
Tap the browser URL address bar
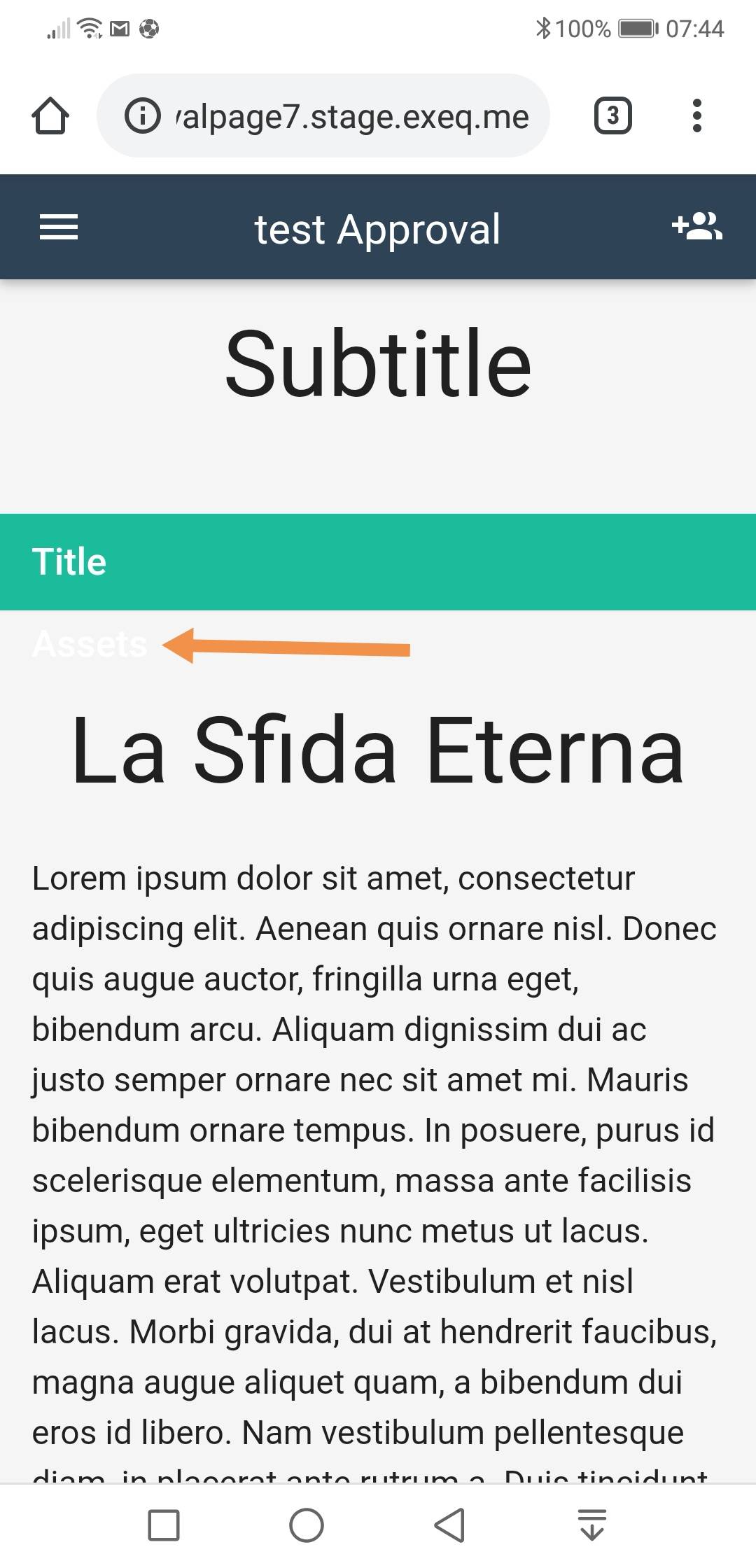click(x=350, y=116)
